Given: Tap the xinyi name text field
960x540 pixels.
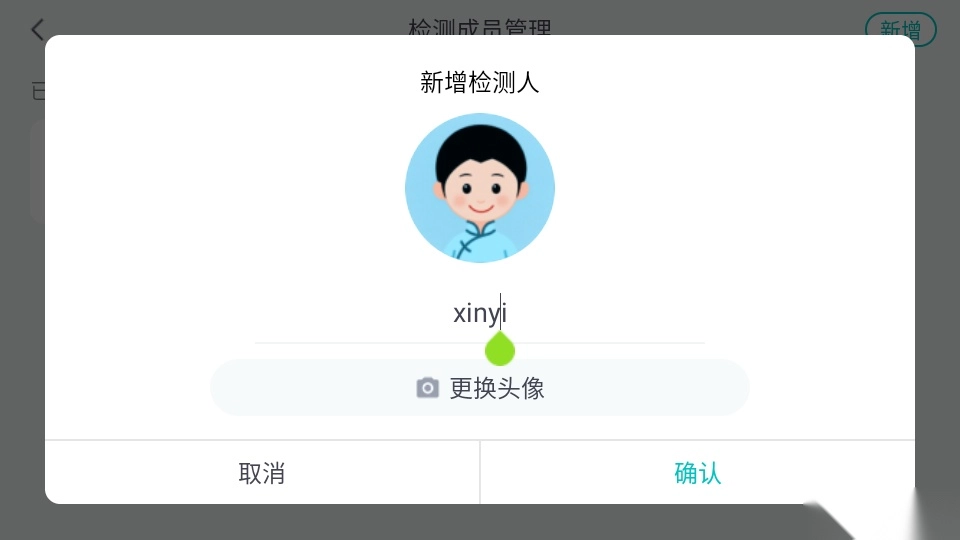Looking at the screenshot, I should tap(480, 314).
